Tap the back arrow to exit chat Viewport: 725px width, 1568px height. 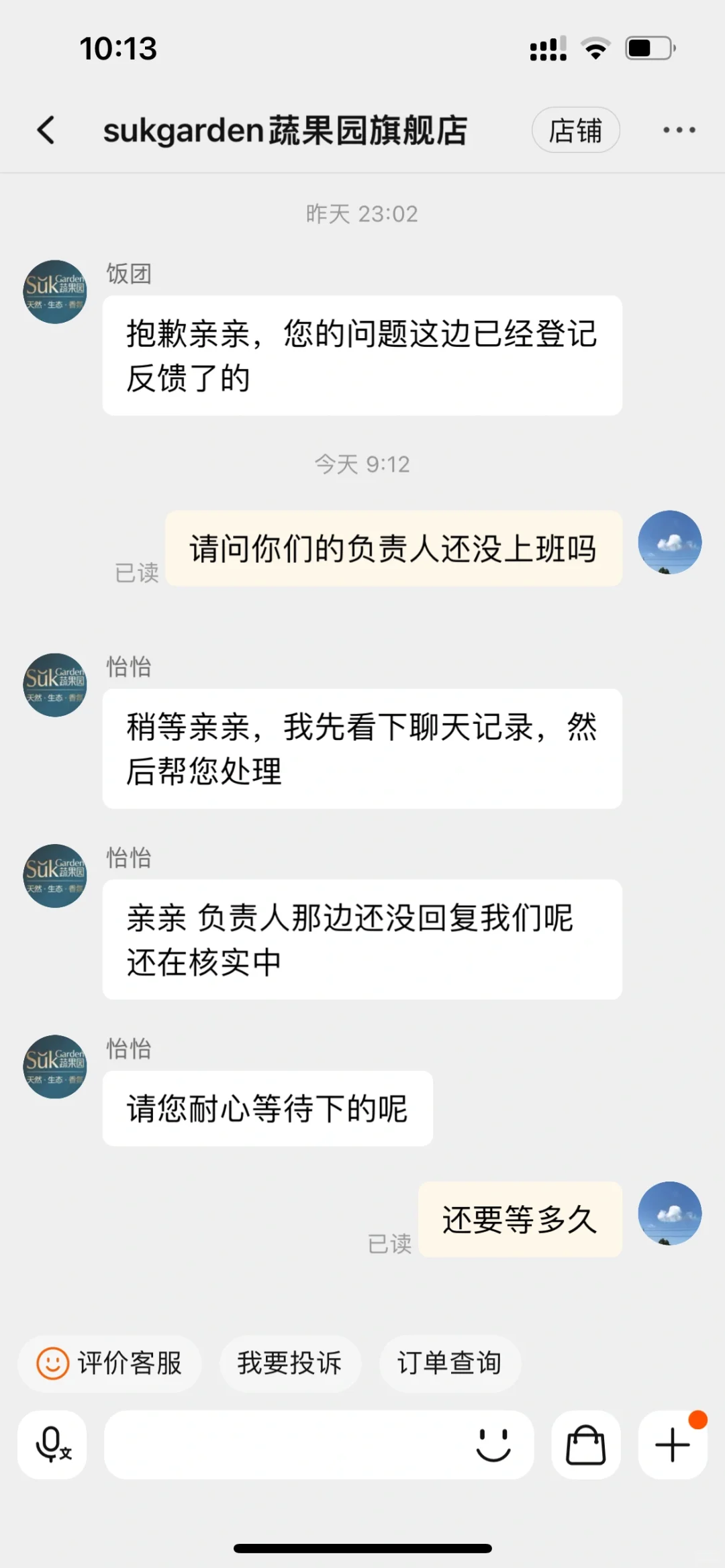point(46,129)
